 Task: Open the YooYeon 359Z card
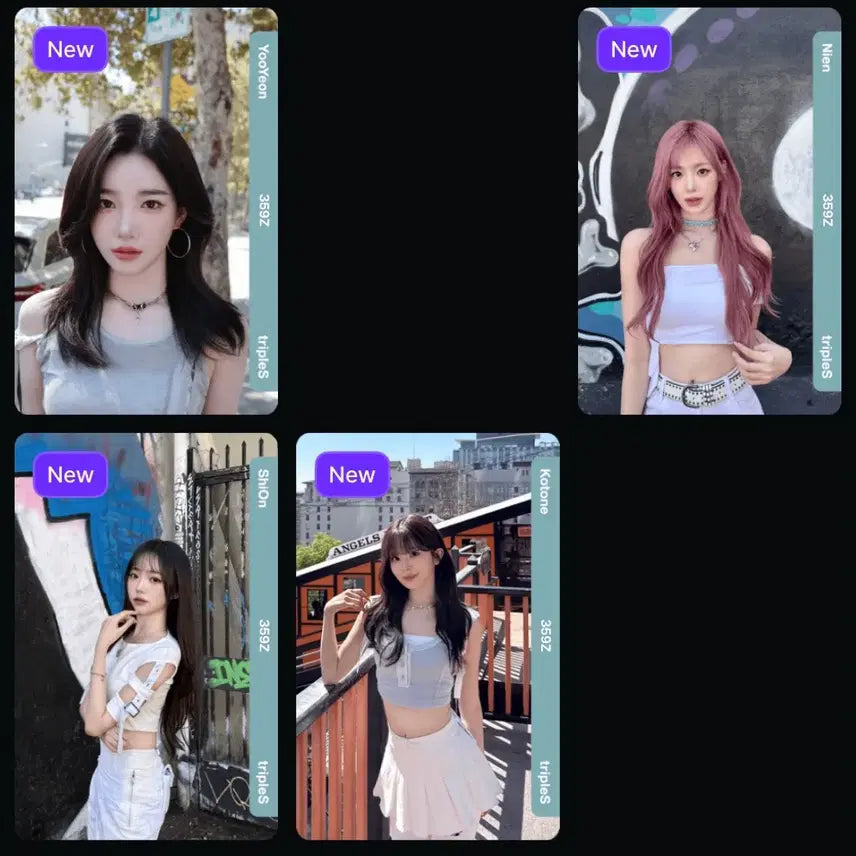(145, 211)
